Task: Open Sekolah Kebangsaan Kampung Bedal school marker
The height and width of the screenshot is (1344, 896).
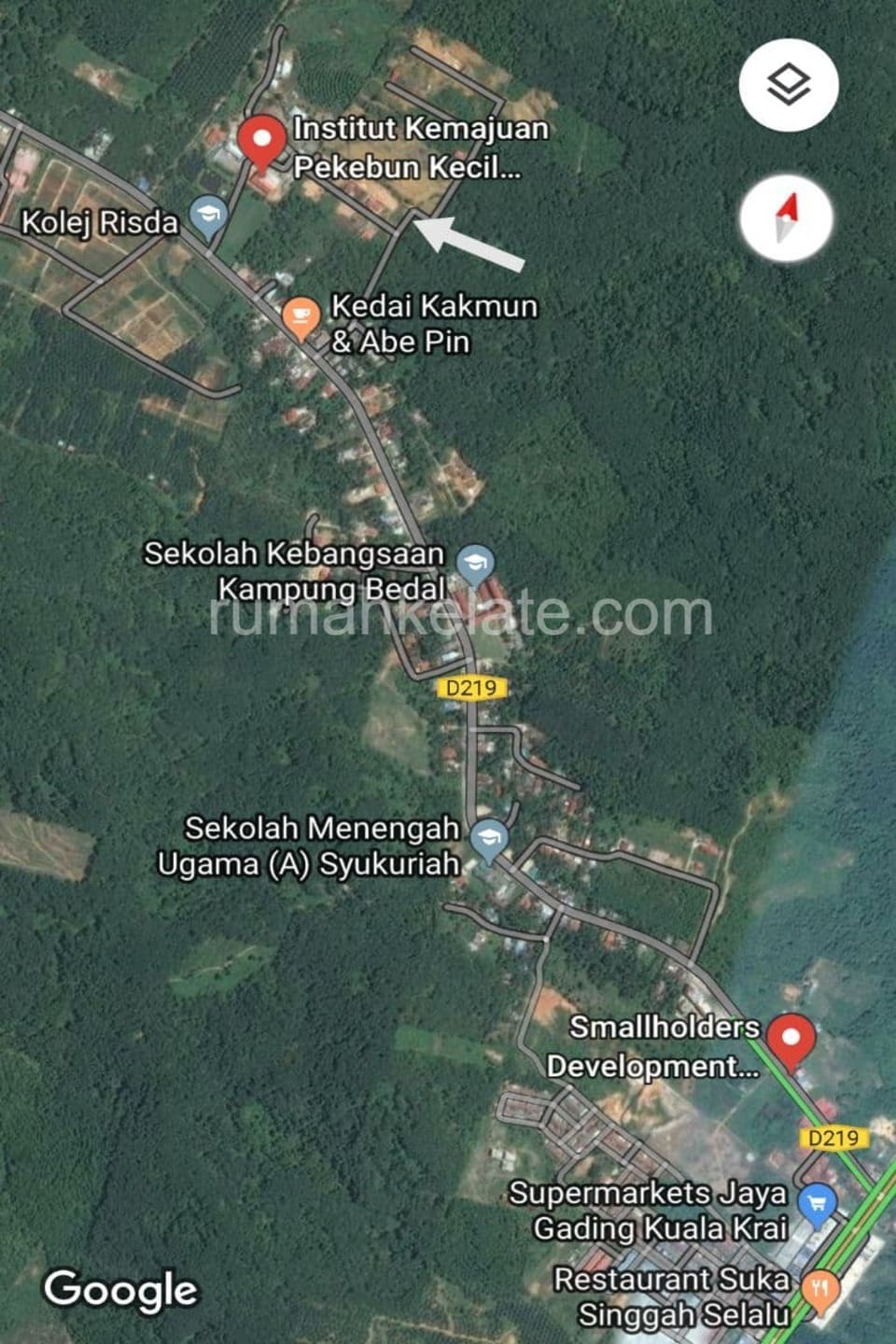Action: [x=476, y=564]
